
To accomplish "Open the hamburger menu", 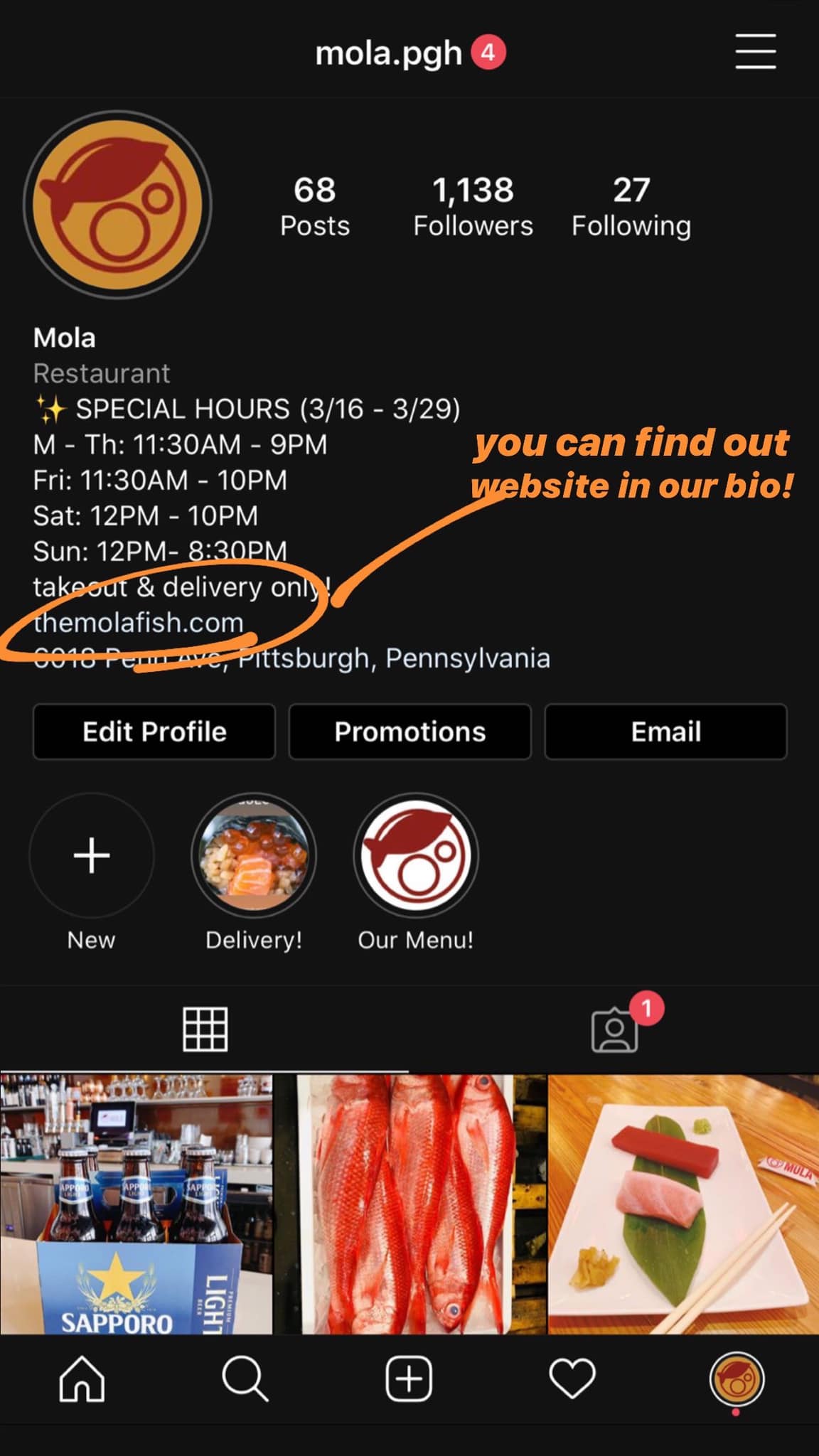I will 755,51.
